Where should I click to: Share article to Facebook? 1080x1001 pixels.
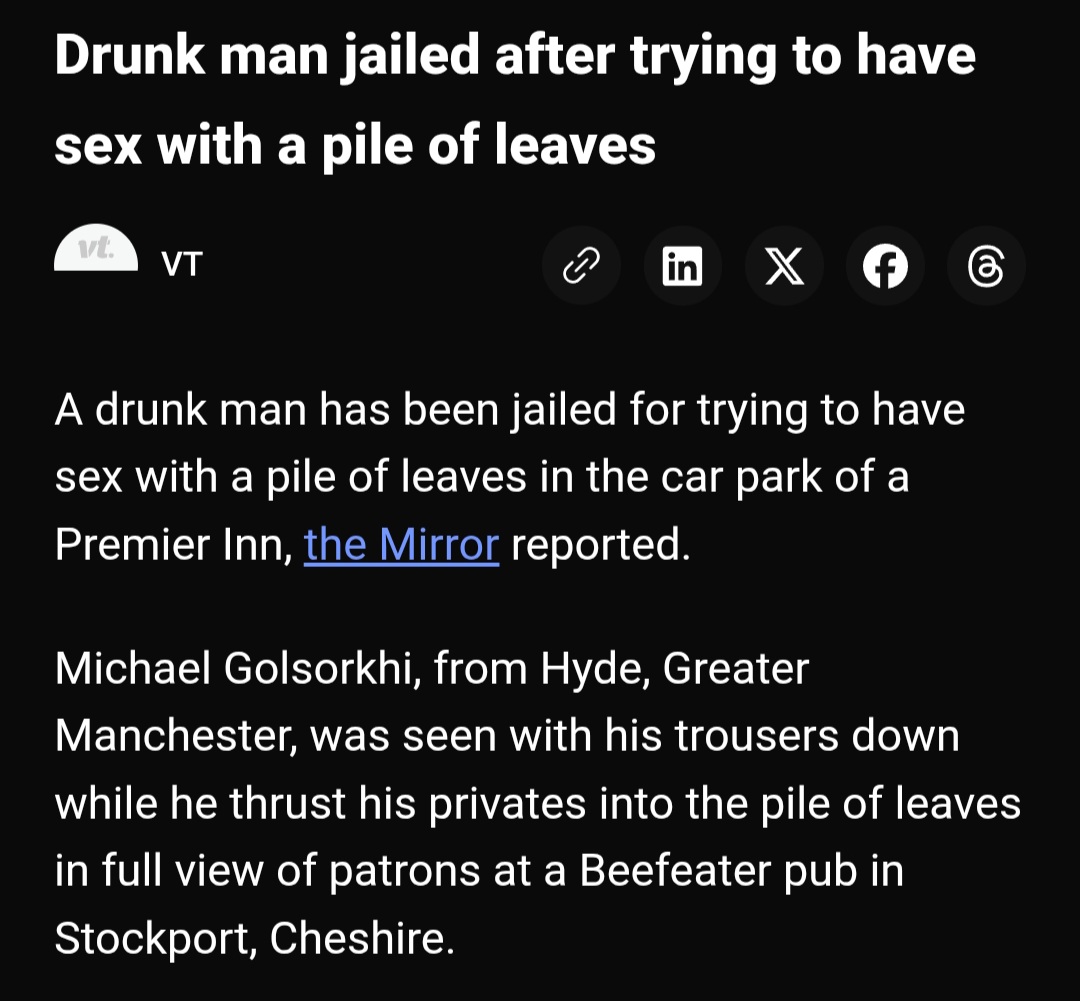click(x=885, y=266)
